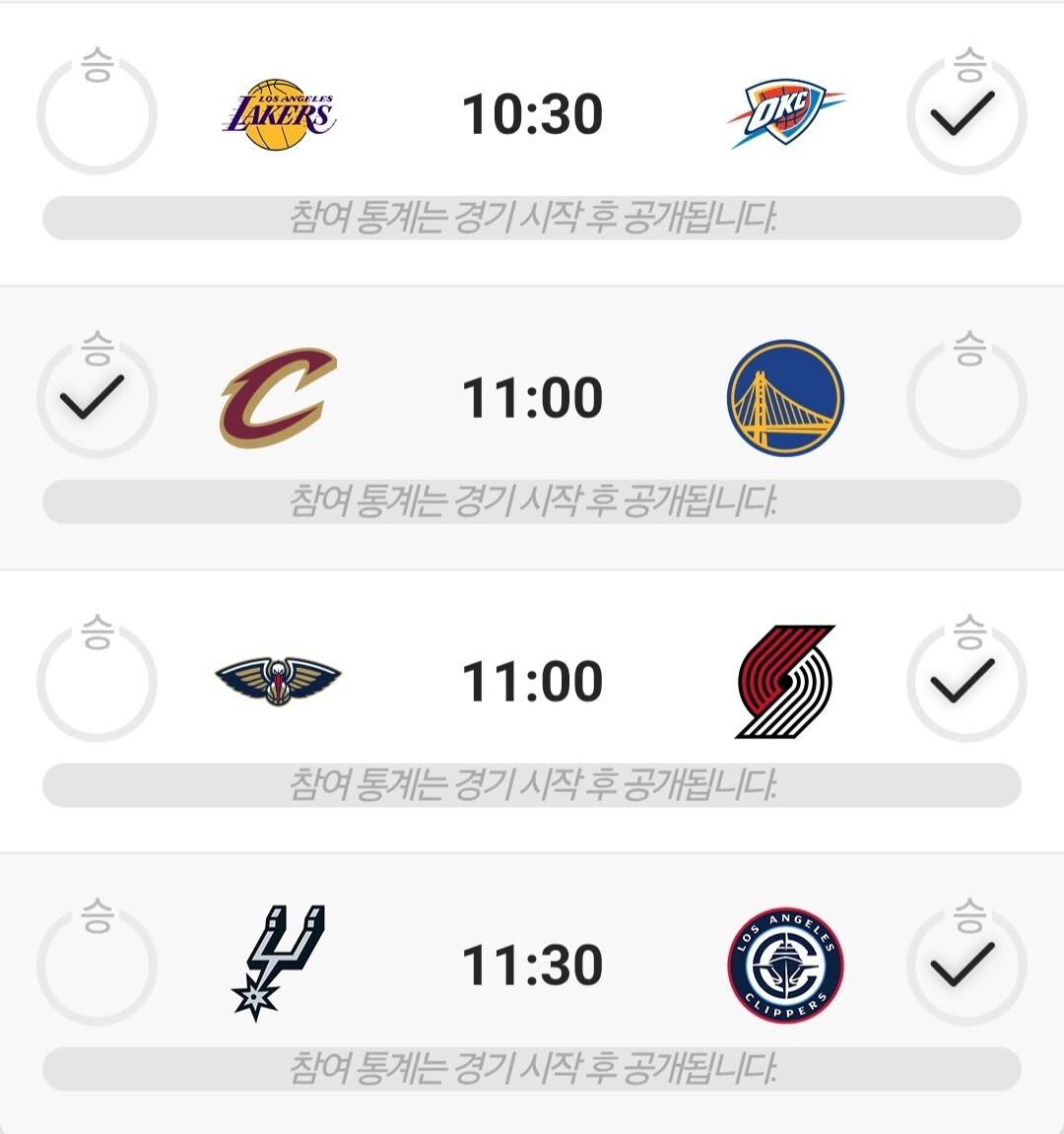Screen dimensions: 1064x1134
Task: Choose the Cavaliers win option
Action: 97,398
